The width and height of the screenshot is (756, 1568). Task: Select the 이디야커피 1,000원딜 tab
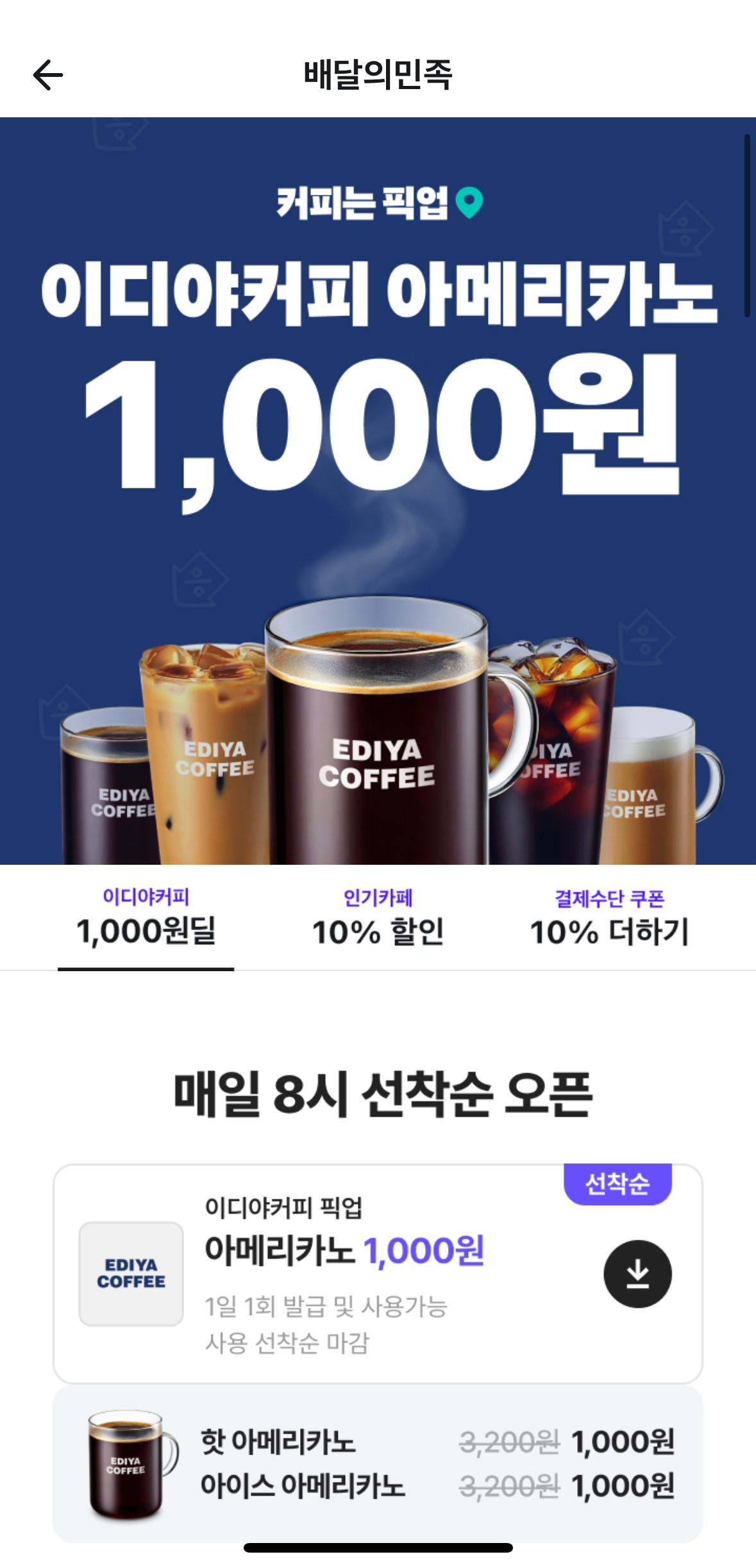(x=146, y=918)
